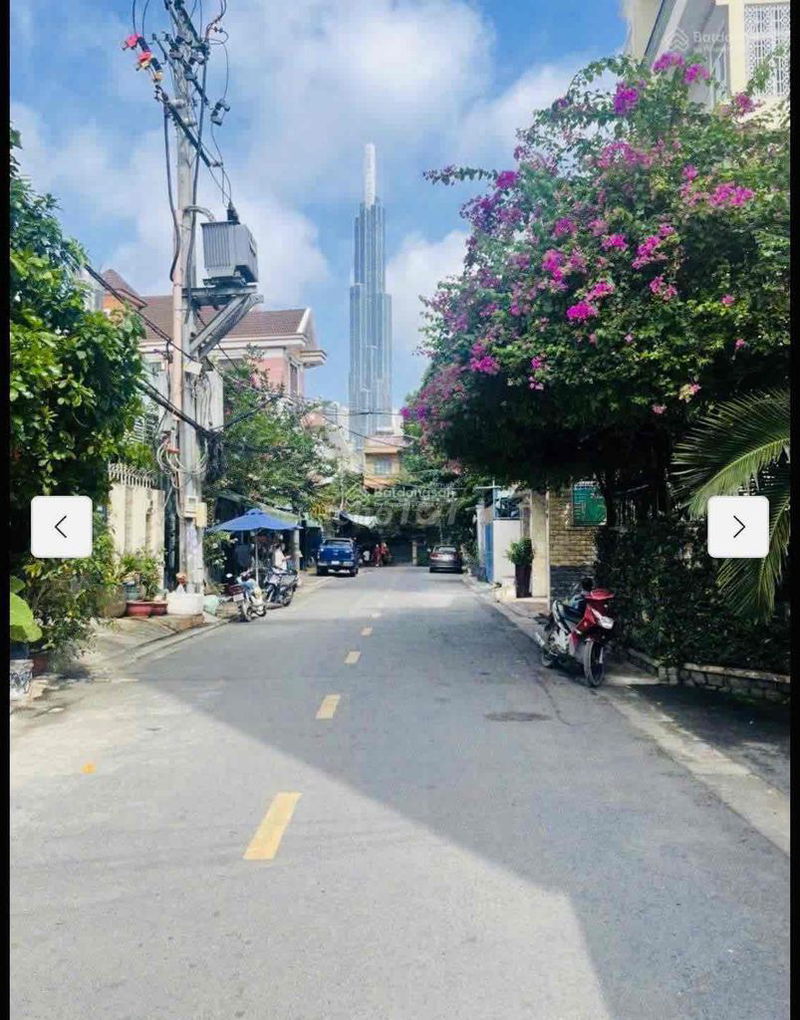Show the next photo
Image resolution: width=800 pixels, height=1020 pixels.
738,527
